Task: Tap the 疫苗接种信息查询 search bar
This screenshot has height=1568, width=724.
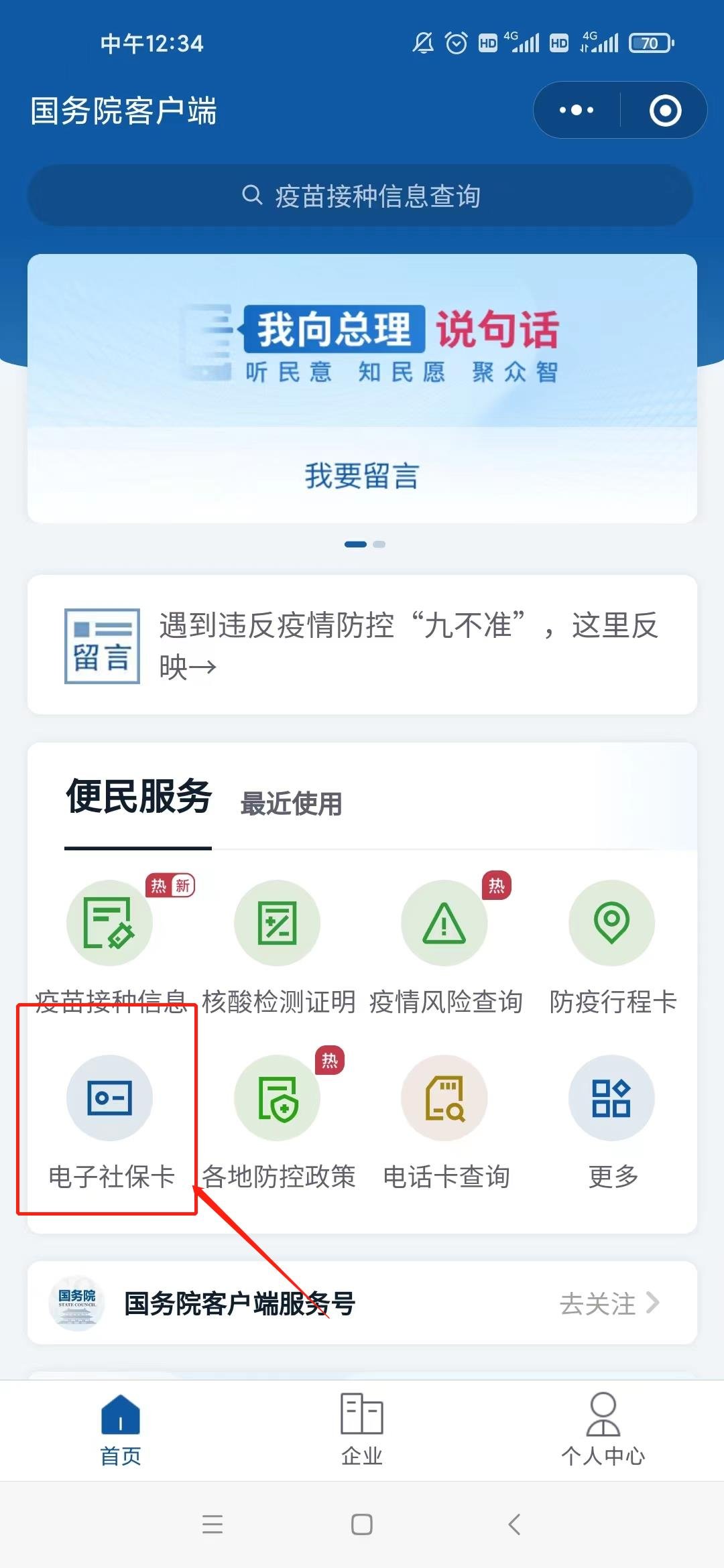Action: (361, 196)
